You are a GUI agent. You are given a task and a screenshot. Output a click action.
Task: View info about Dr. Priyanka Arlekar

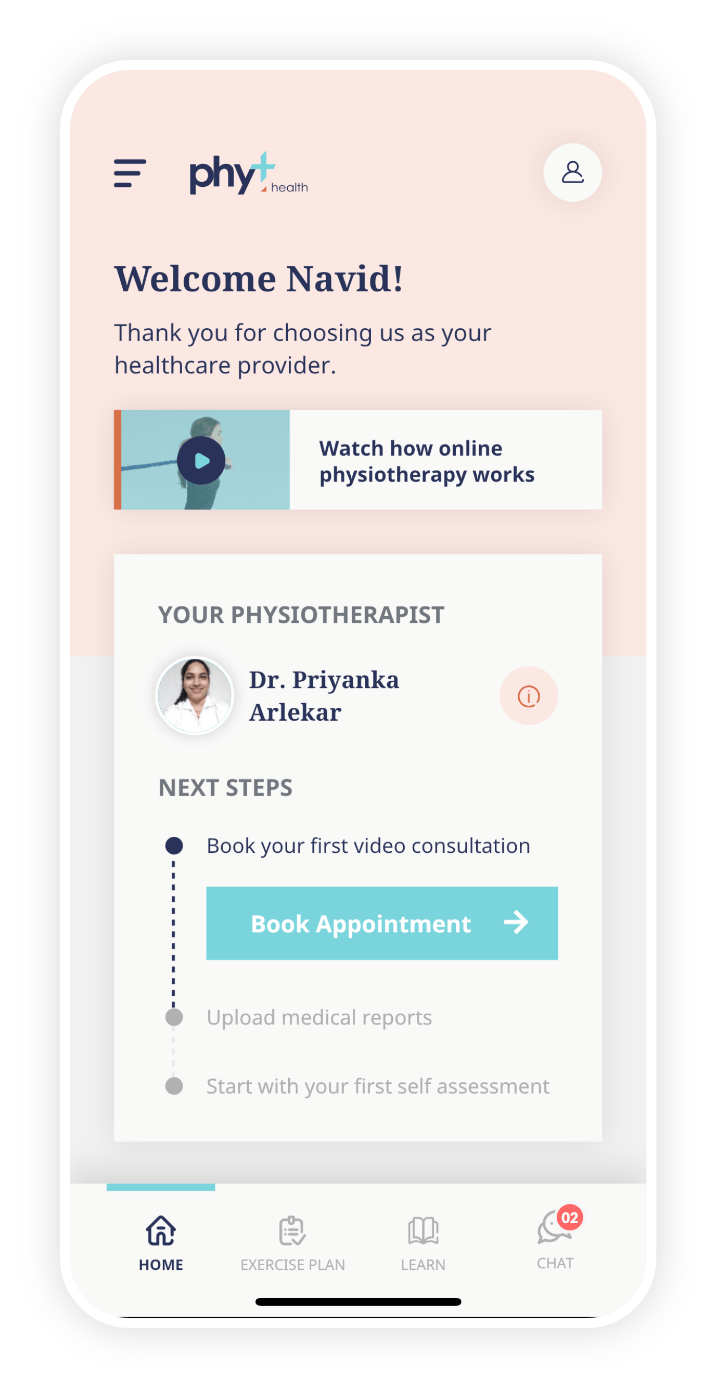coord(528,696)
